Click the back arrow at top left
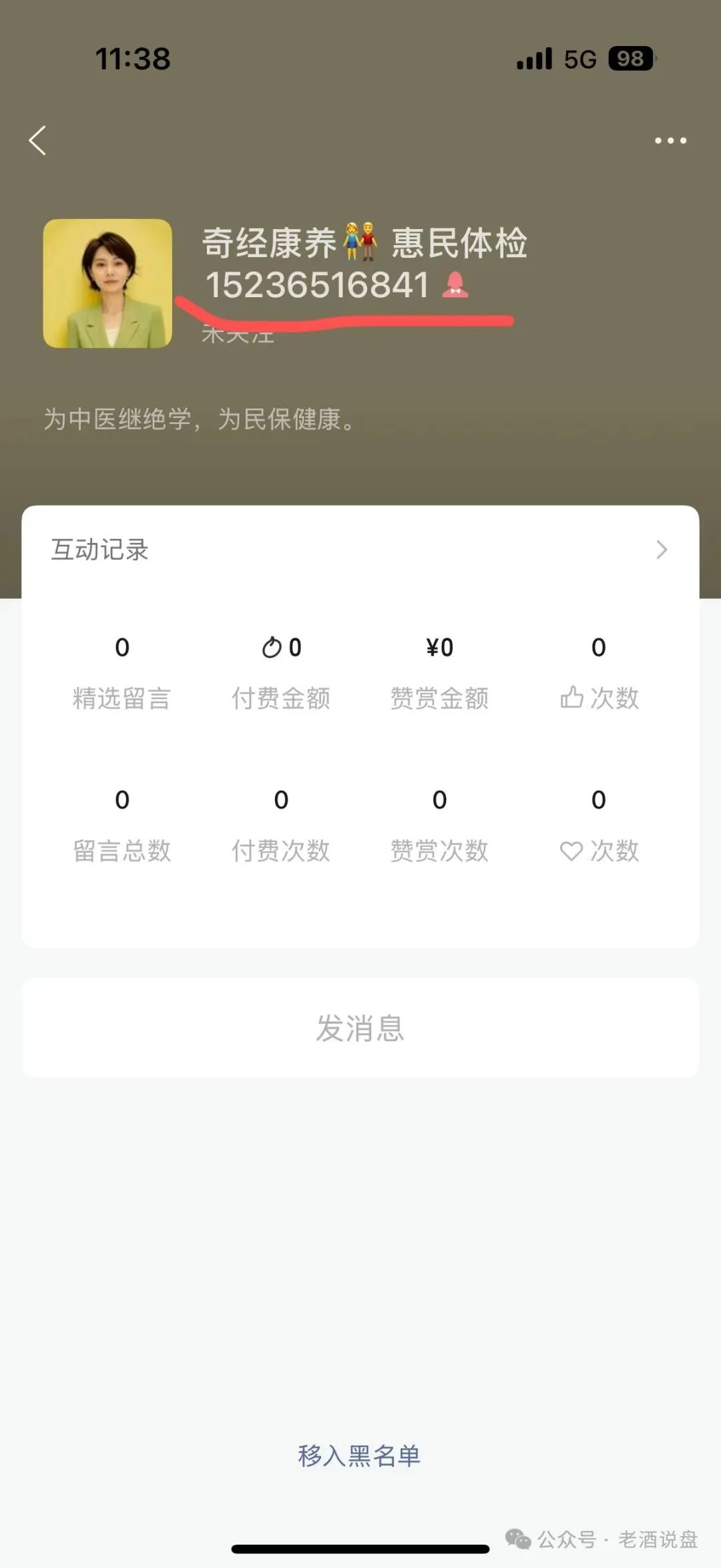Image resolution: width=721 pixels, height=1568 pixels. [x=38, y=140]
